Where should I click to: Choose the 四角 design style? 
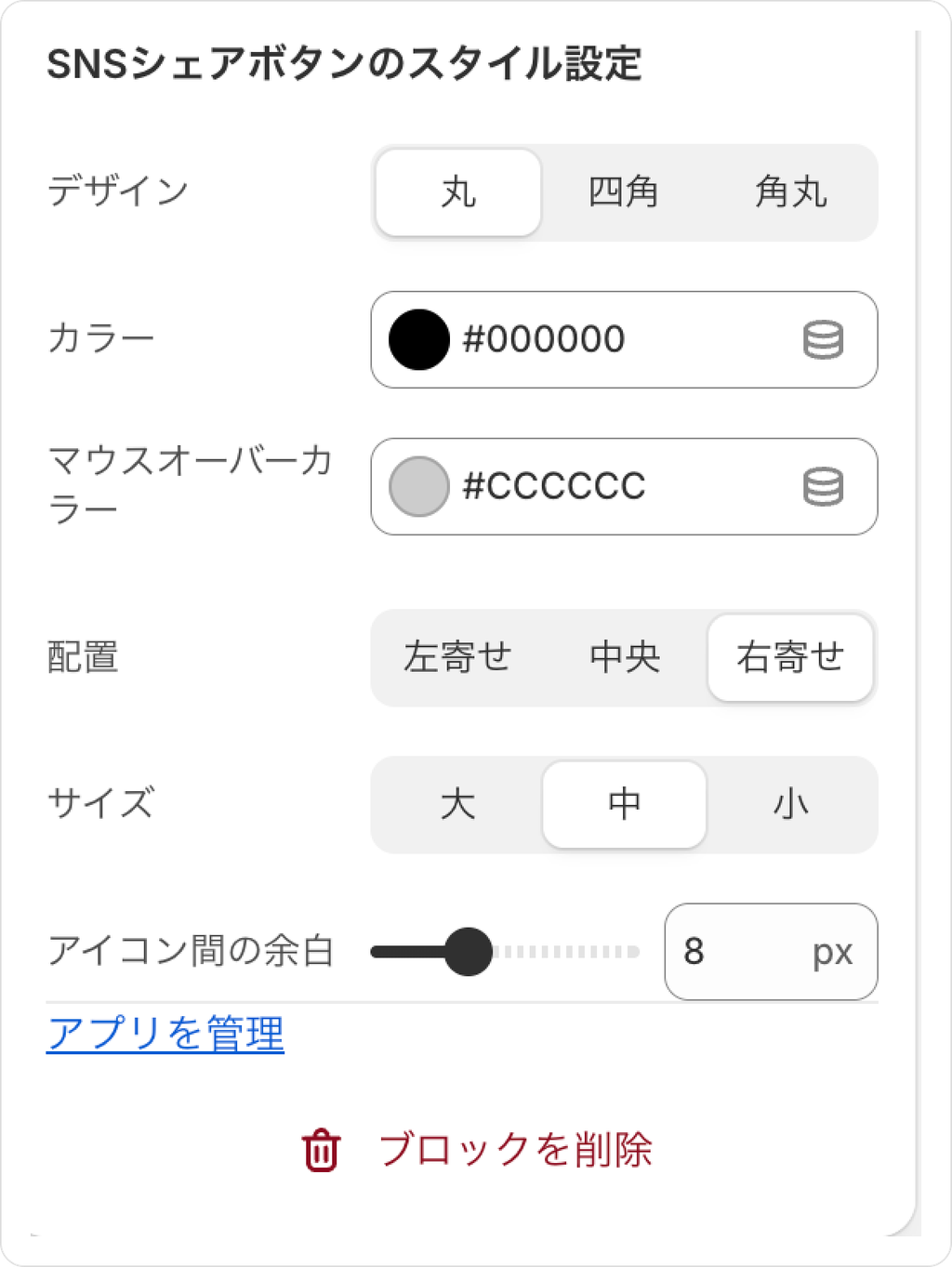pyautogui.click(x=624, y=192)
